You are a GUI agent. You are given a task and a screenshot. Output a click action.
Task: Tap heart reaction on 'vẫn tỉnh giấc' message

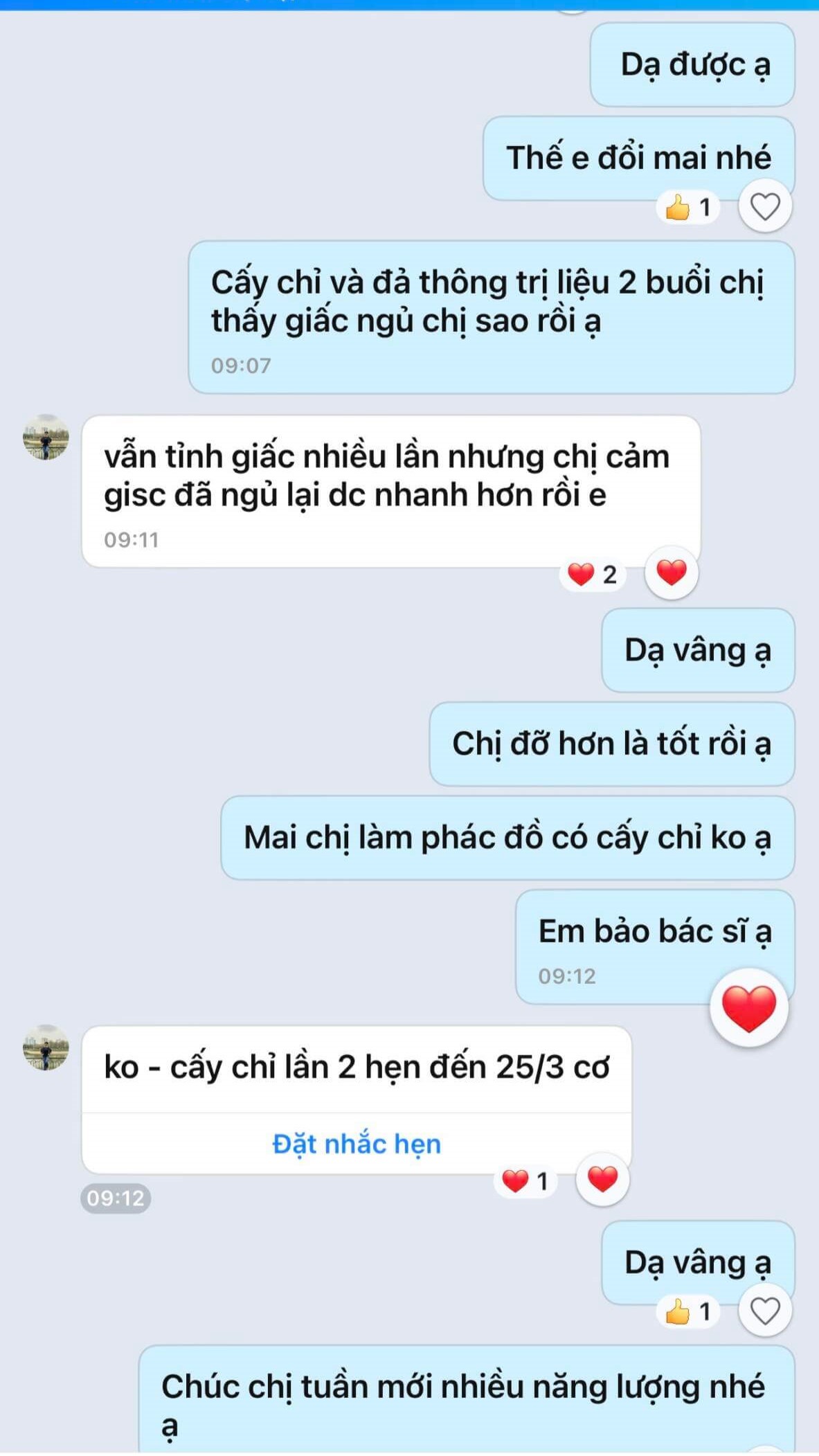click(671, 573)
